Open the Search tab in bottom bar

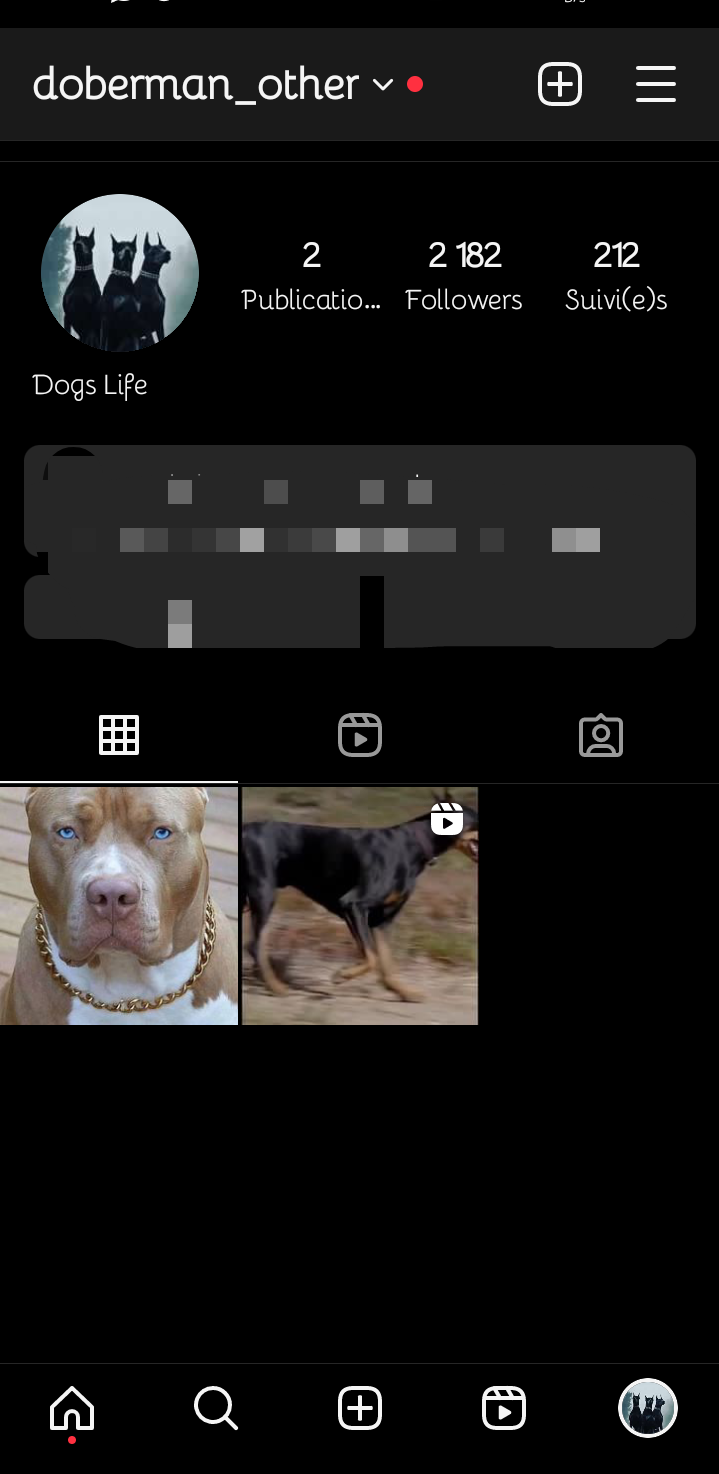[216, 1409]
